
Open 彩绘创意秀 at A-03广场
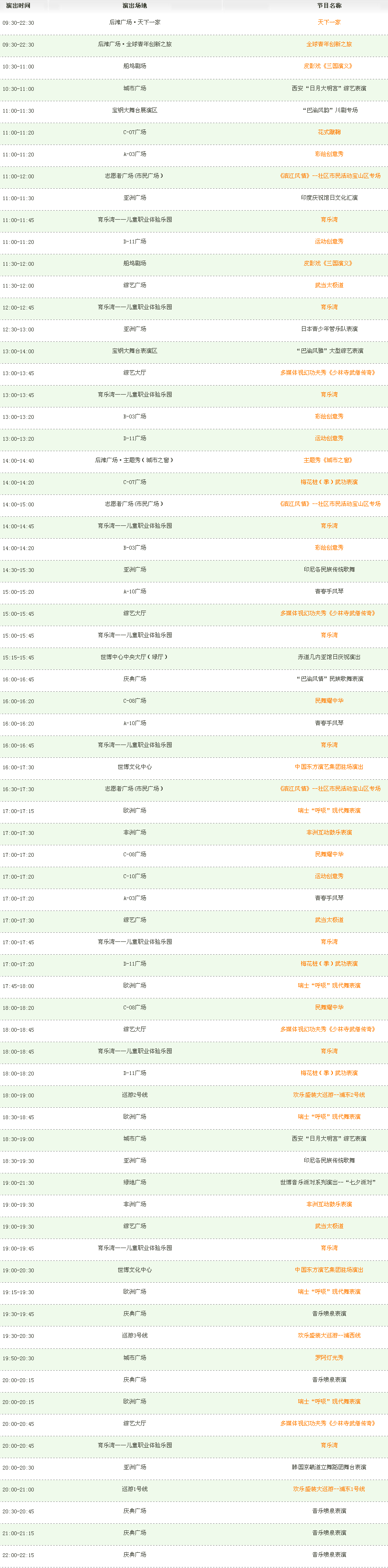(x=329, y=154)
